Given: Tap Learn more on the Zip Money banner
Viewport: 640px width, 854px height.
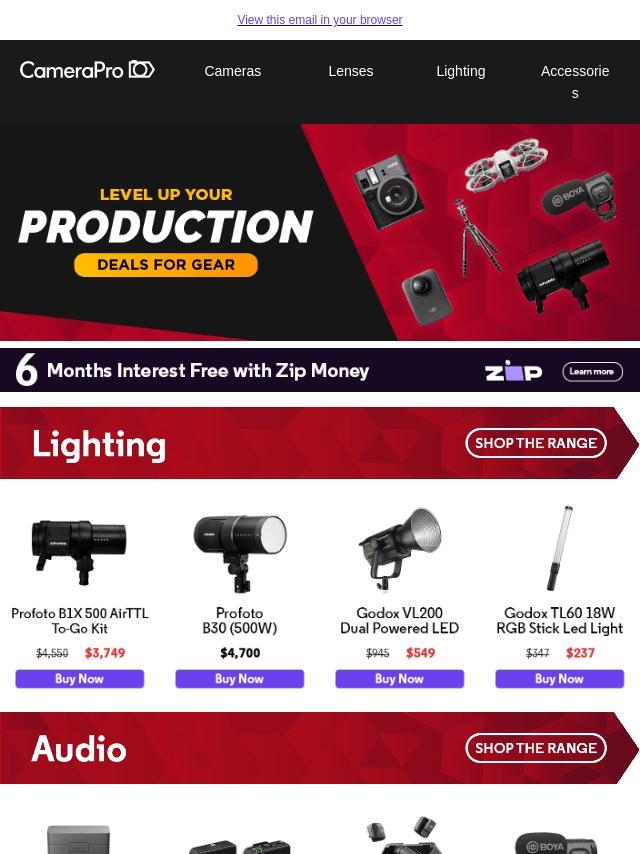Looking at the screenshot, I should 592,372.
